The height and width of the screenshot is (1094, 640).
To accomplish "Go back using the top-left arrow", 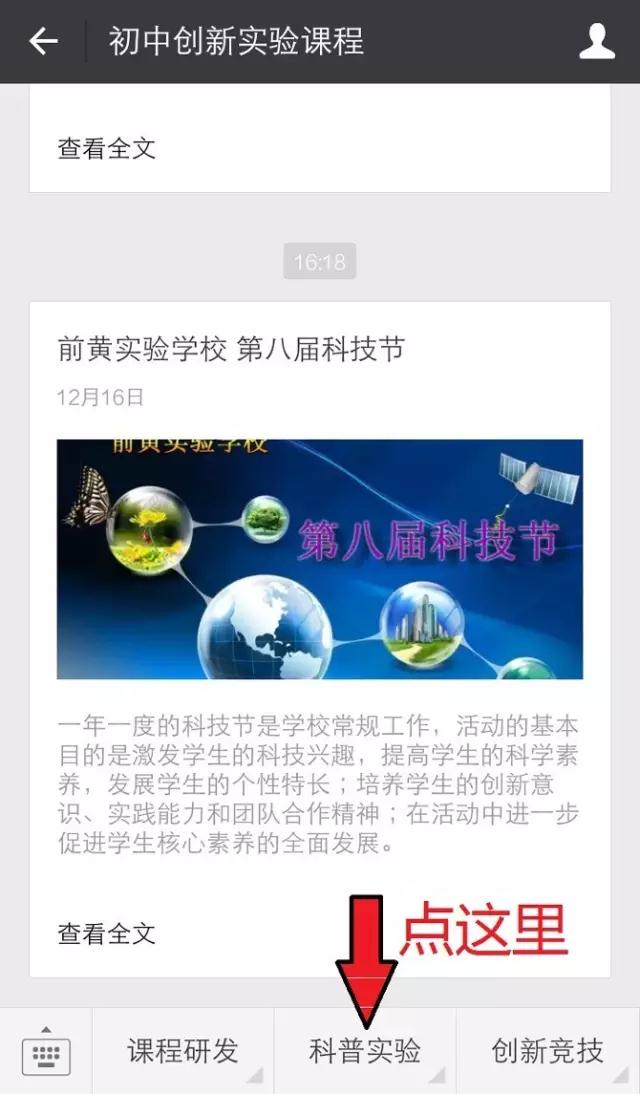I will point(43,42).
